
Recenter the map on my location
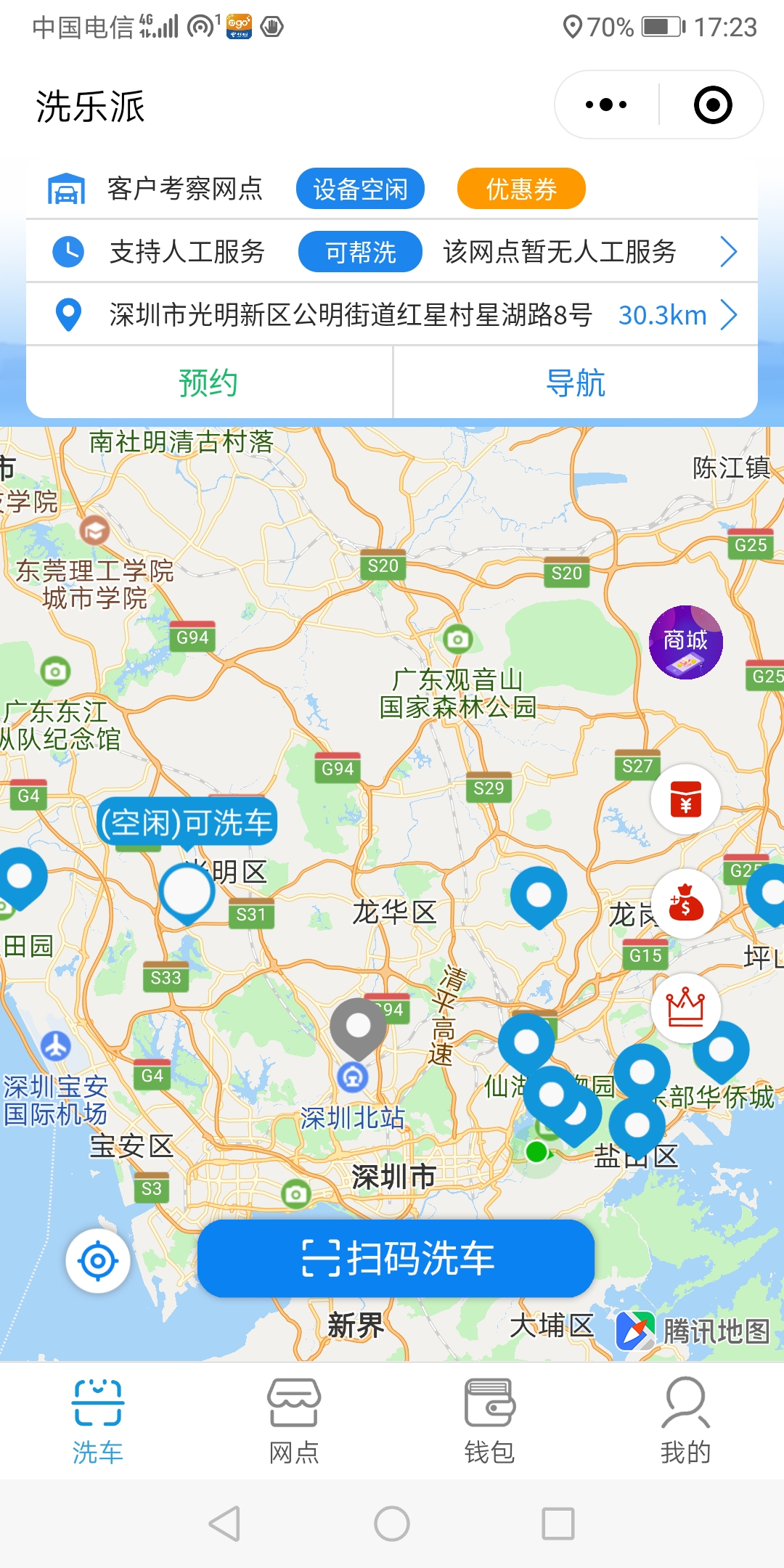(x=98, y=1261)
